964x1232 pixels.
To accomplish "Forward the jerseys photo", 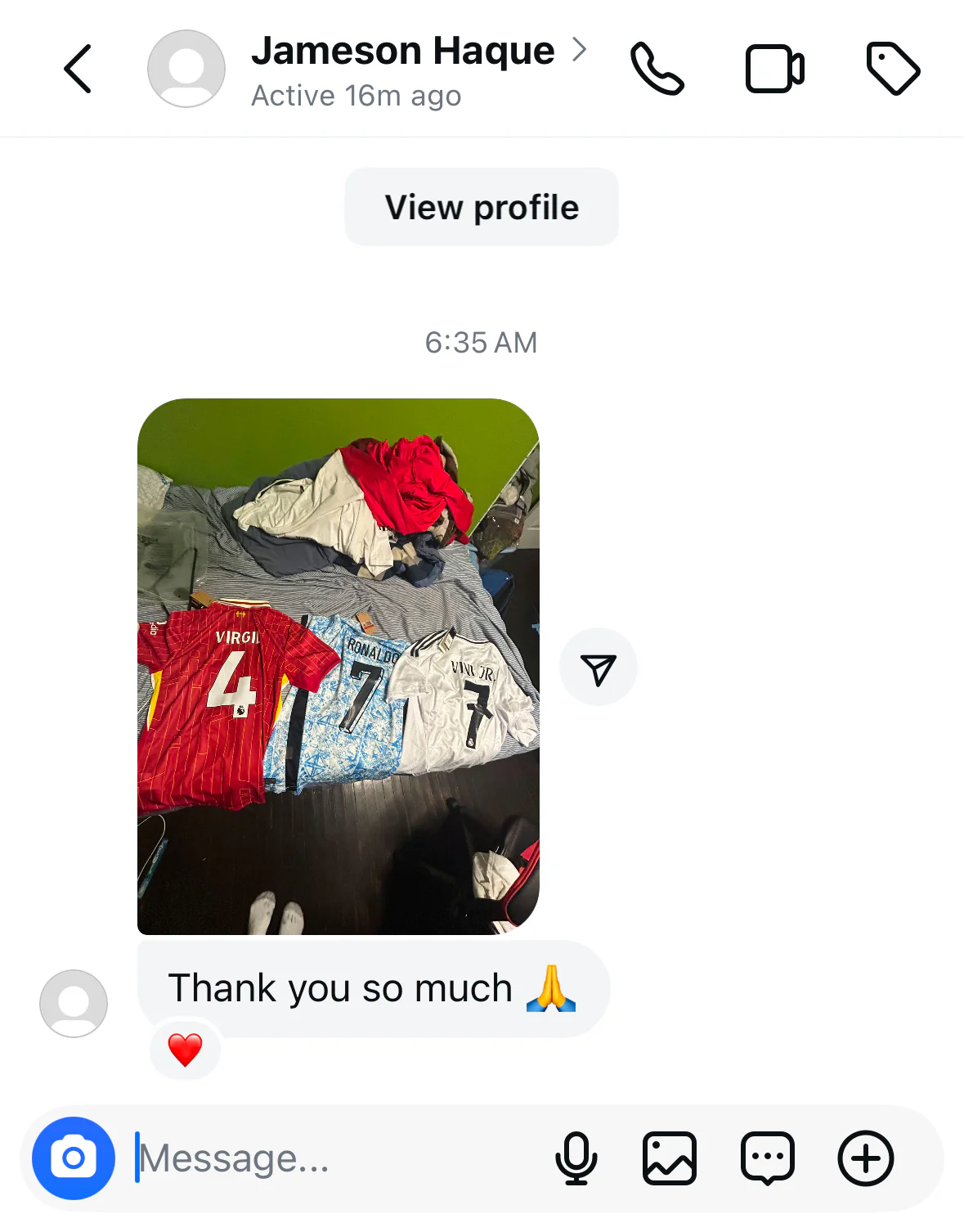I will tap(598, 668).
